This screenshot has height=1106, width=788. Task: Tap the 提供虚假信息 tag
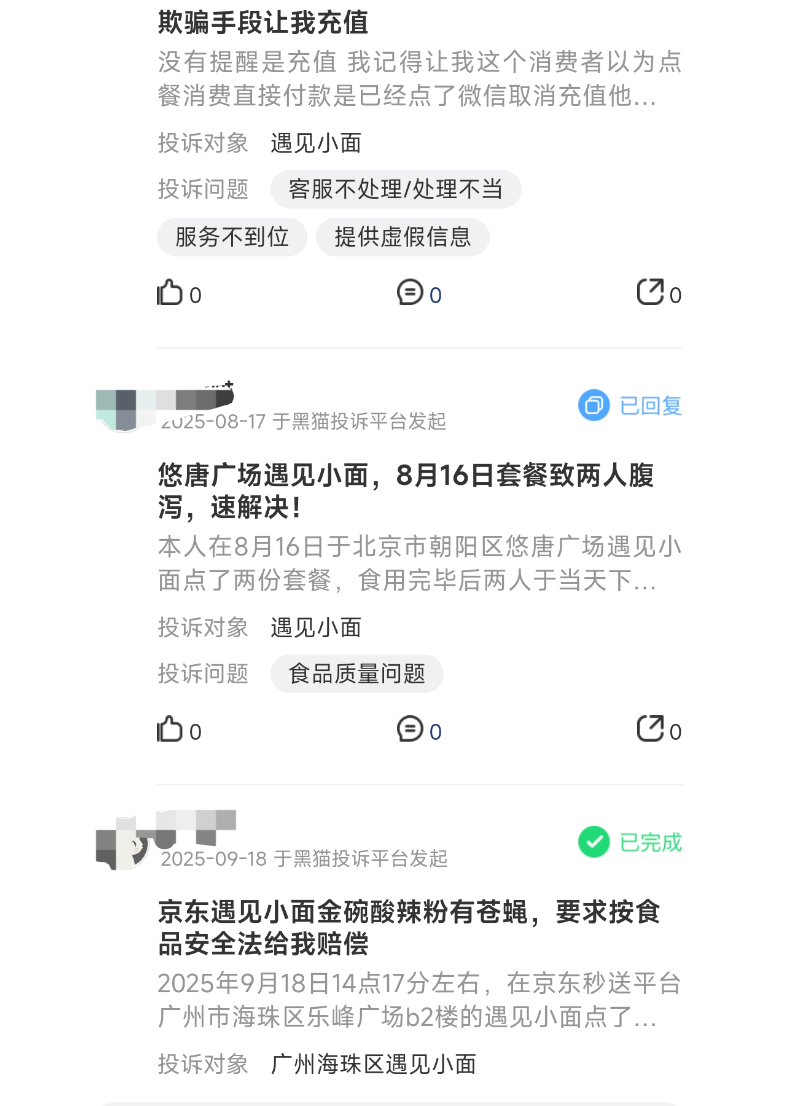coord(402,237)
